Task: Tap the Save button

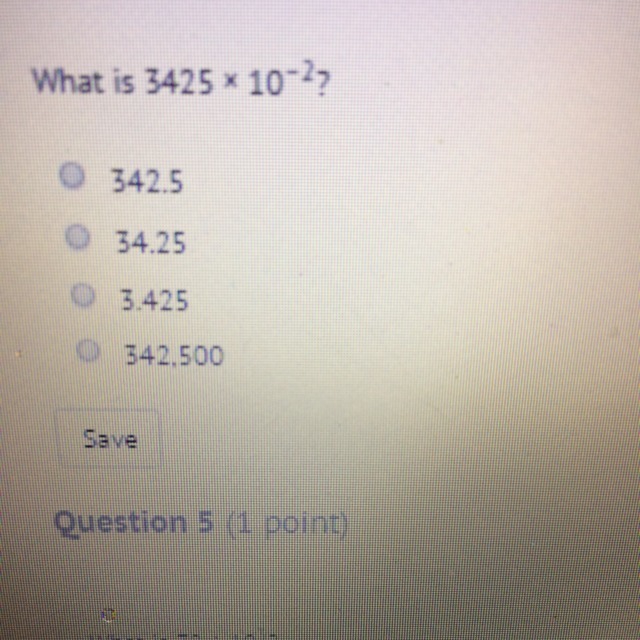Action: pyautogui.click(x=108, y=440)
